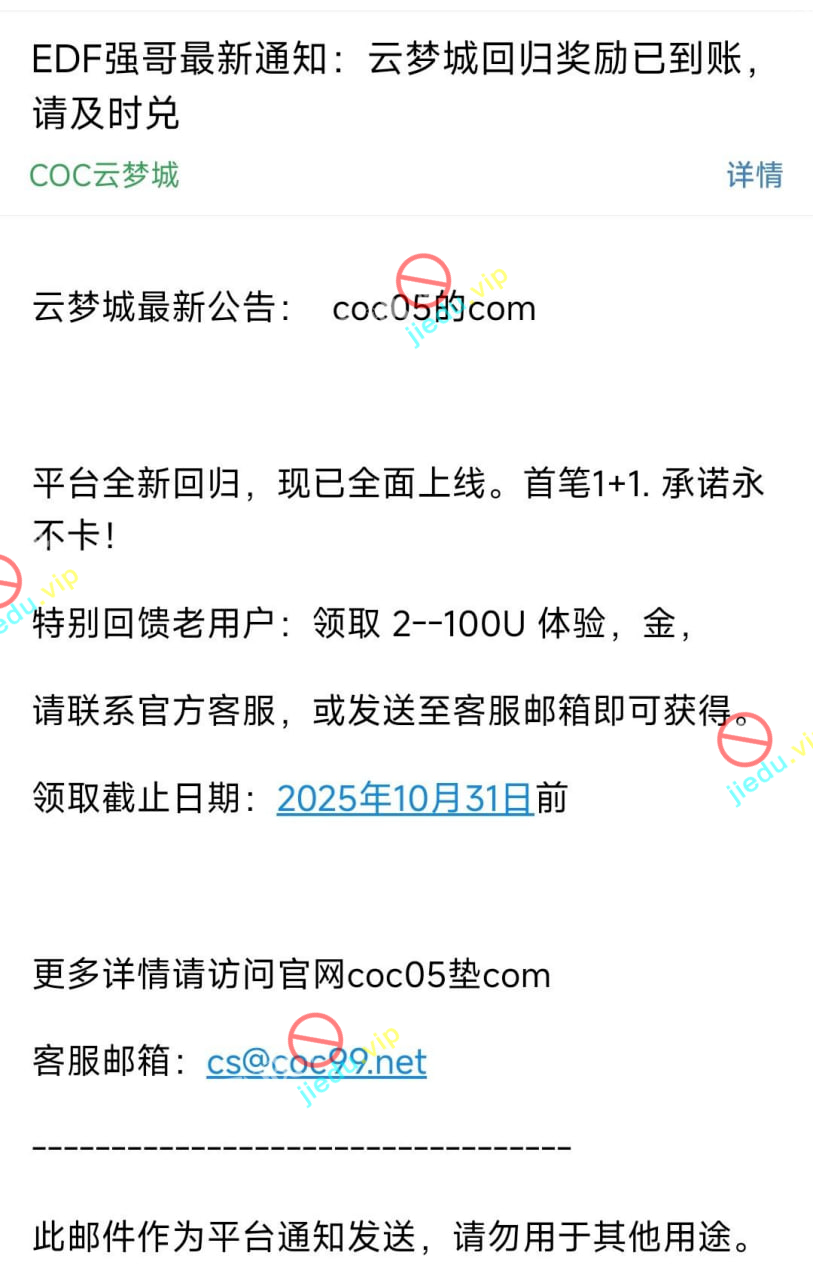
Task: Open the 详情 message details
Action: click(x=754, y=175)
